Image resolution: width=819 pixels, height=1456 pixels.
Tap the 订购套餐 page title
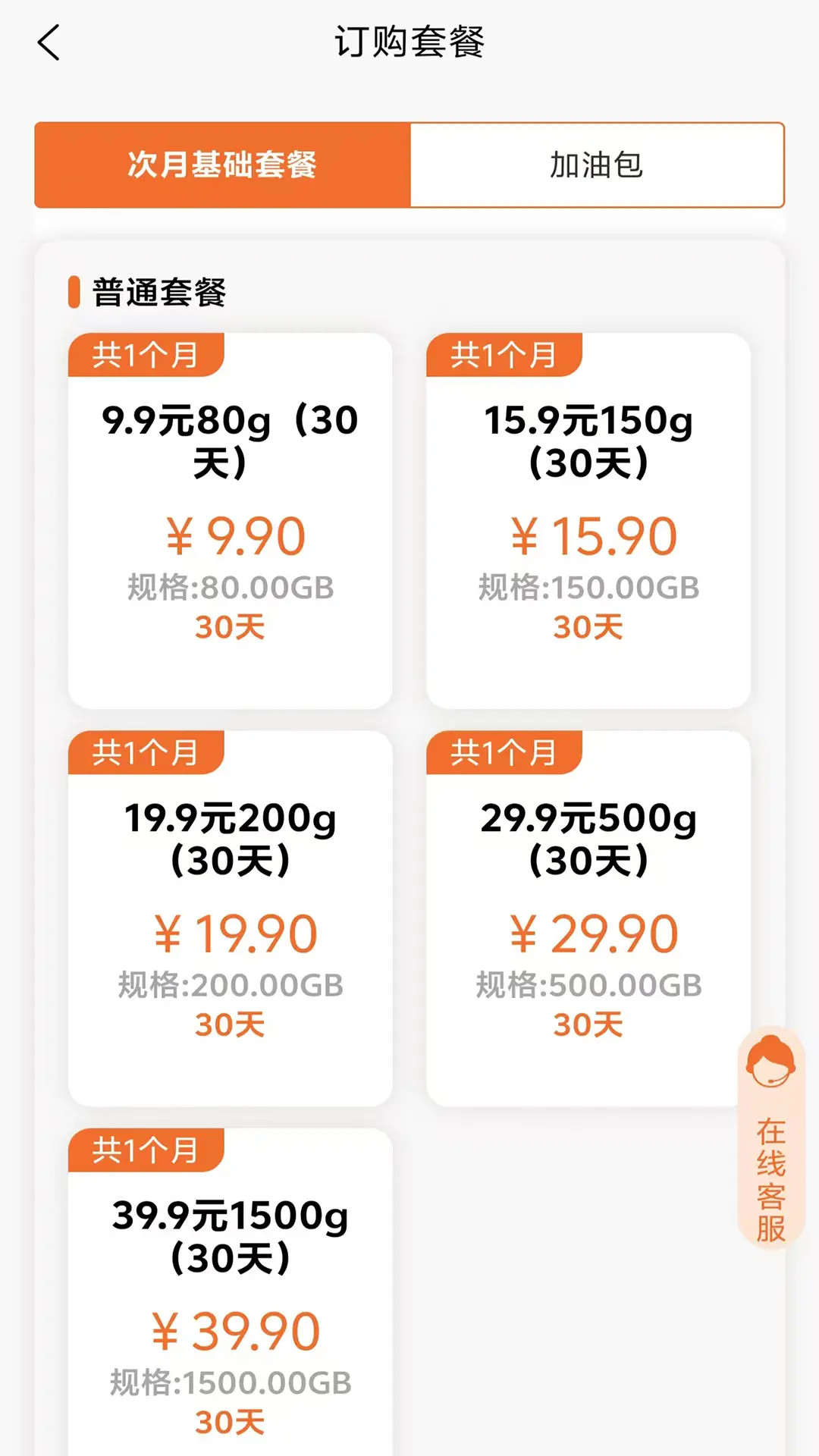coord(409,41)
